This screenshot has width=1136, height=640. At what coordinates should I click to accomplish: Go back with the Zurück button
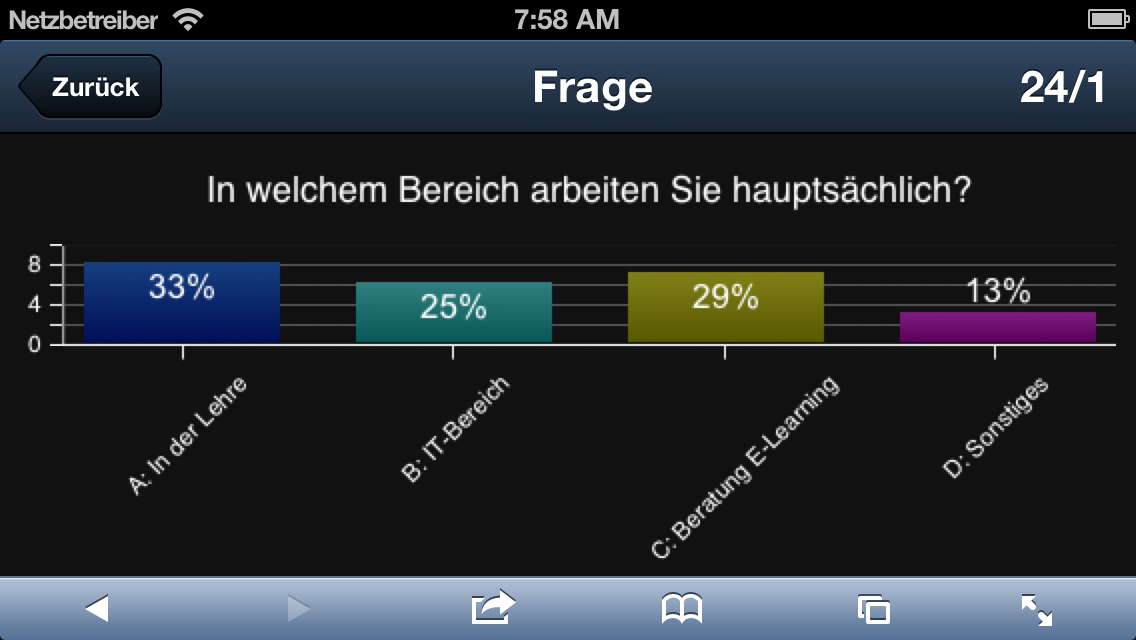click(x=92, y=88)
